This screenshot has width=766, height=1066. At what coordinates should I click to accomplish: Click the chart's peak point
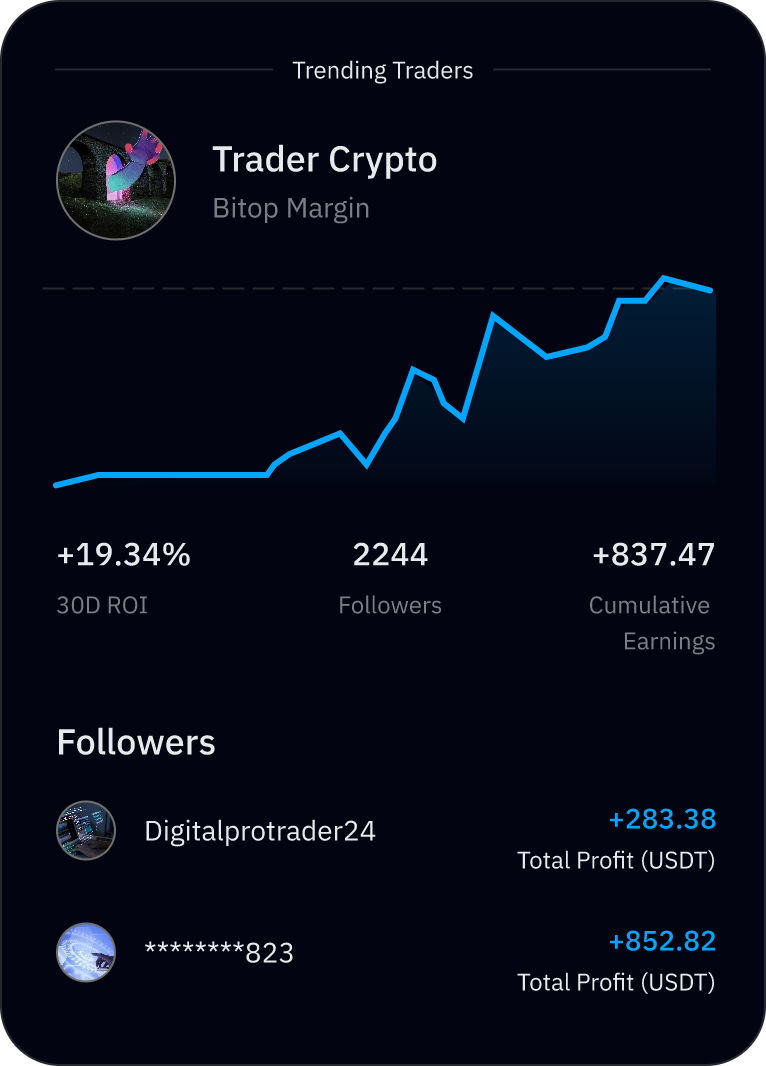tap(666, 276)
